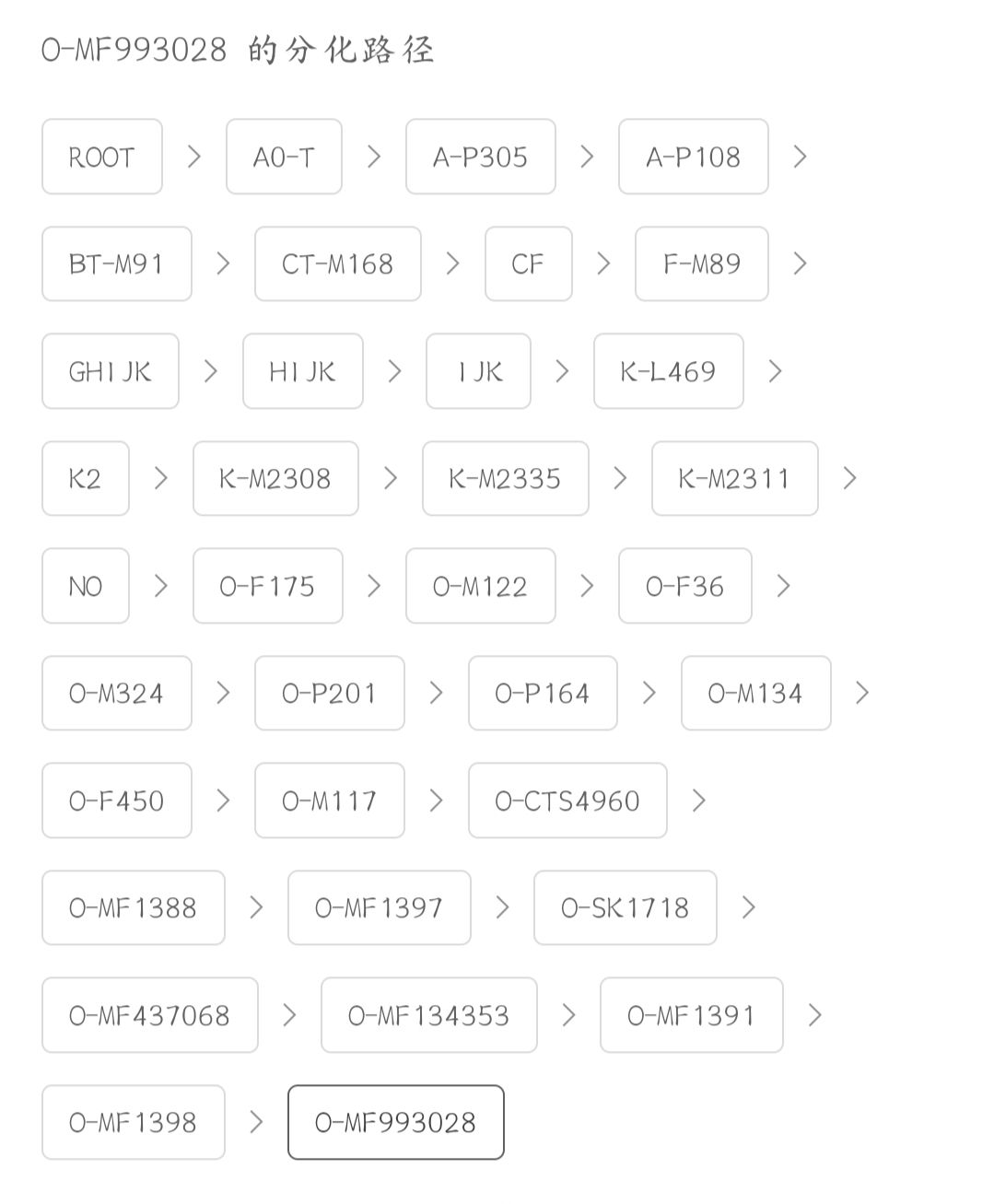Open the O-CTS4960 node

click(x=567, y=801)
